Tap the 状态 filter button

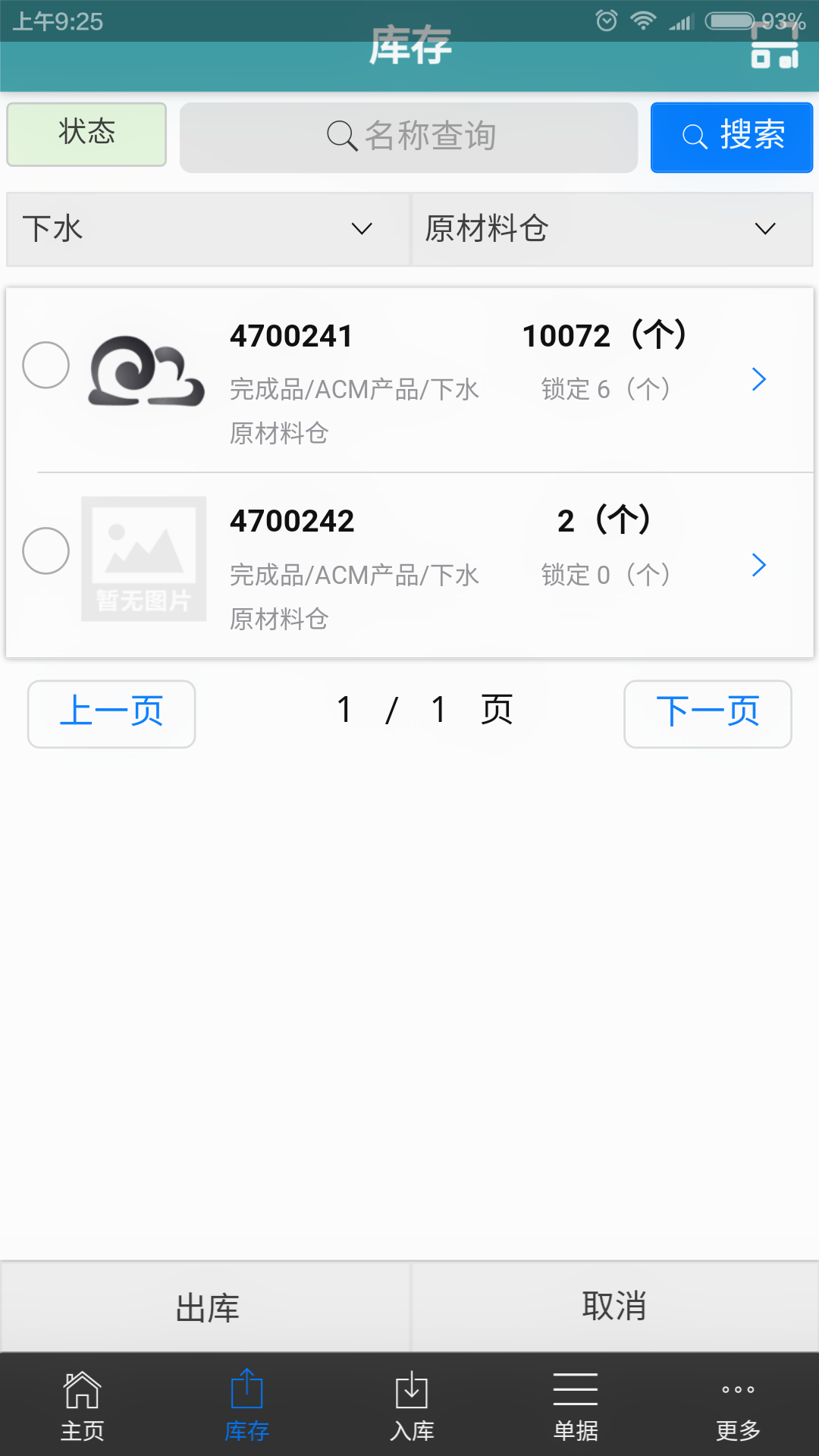[x=86, y=134]
